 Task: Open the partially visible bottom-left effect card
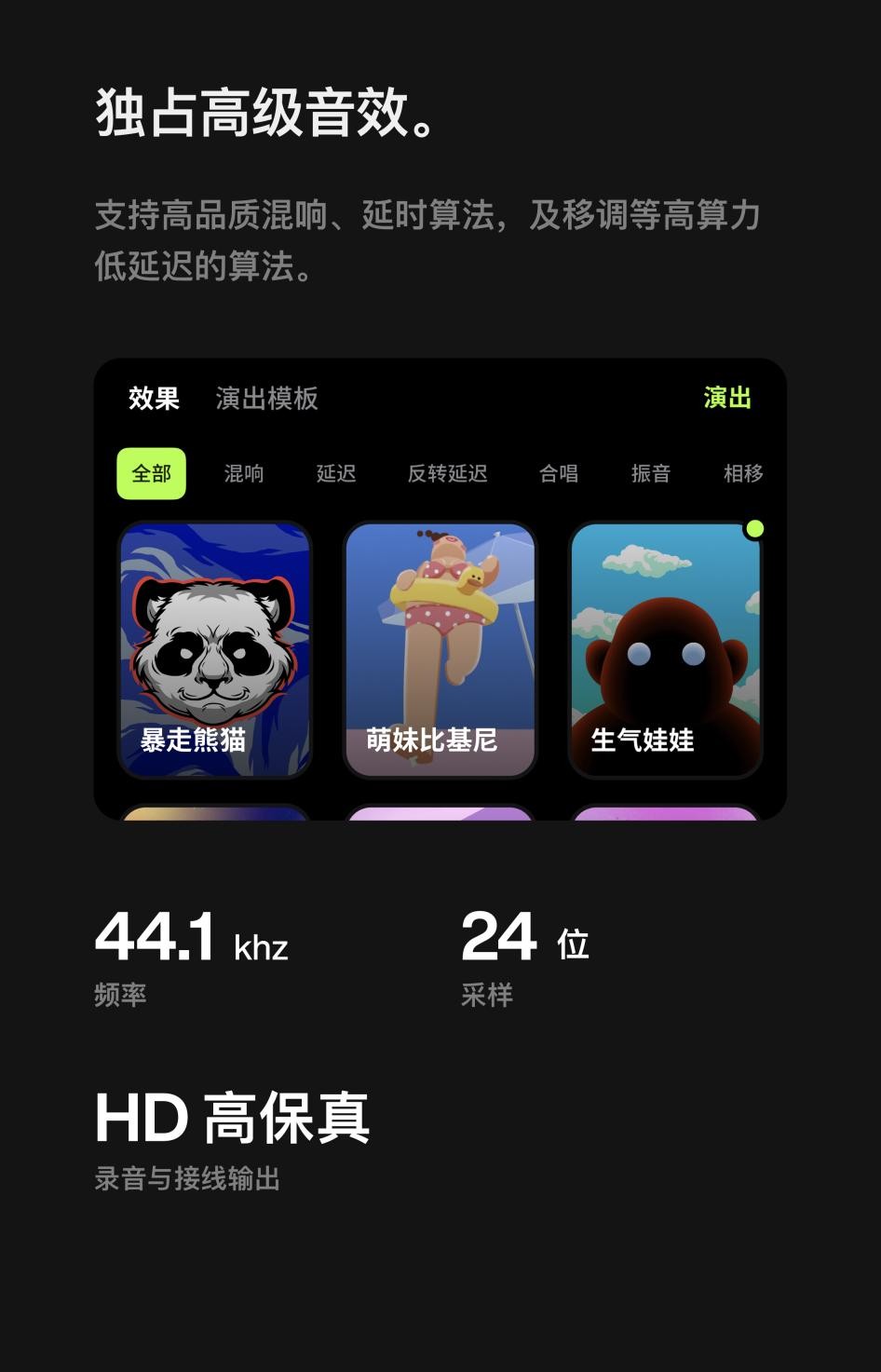click(x=216, y=815)
